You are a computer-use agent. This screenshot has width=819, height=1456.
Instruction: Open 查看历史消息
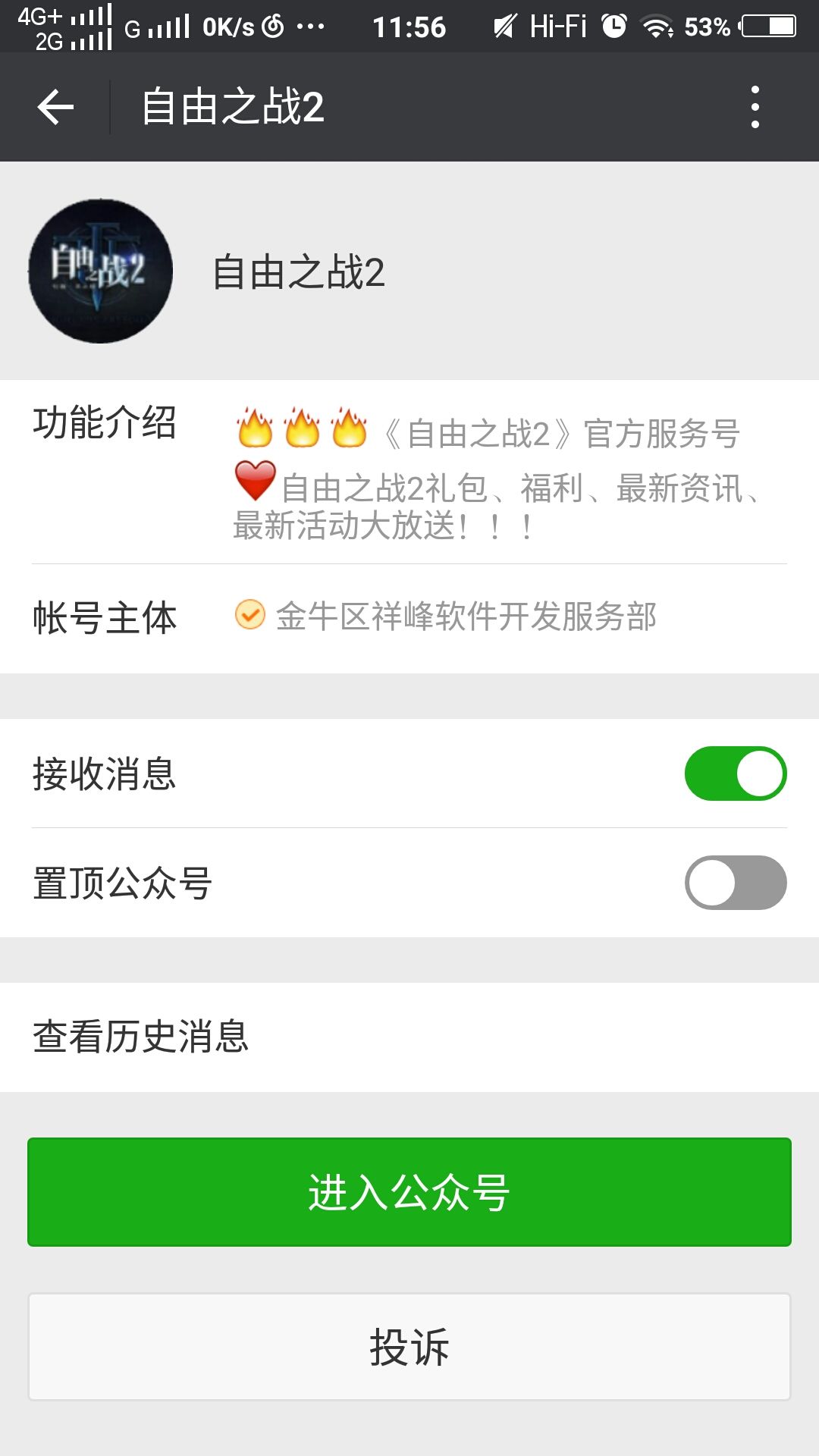pos(409,1037)
